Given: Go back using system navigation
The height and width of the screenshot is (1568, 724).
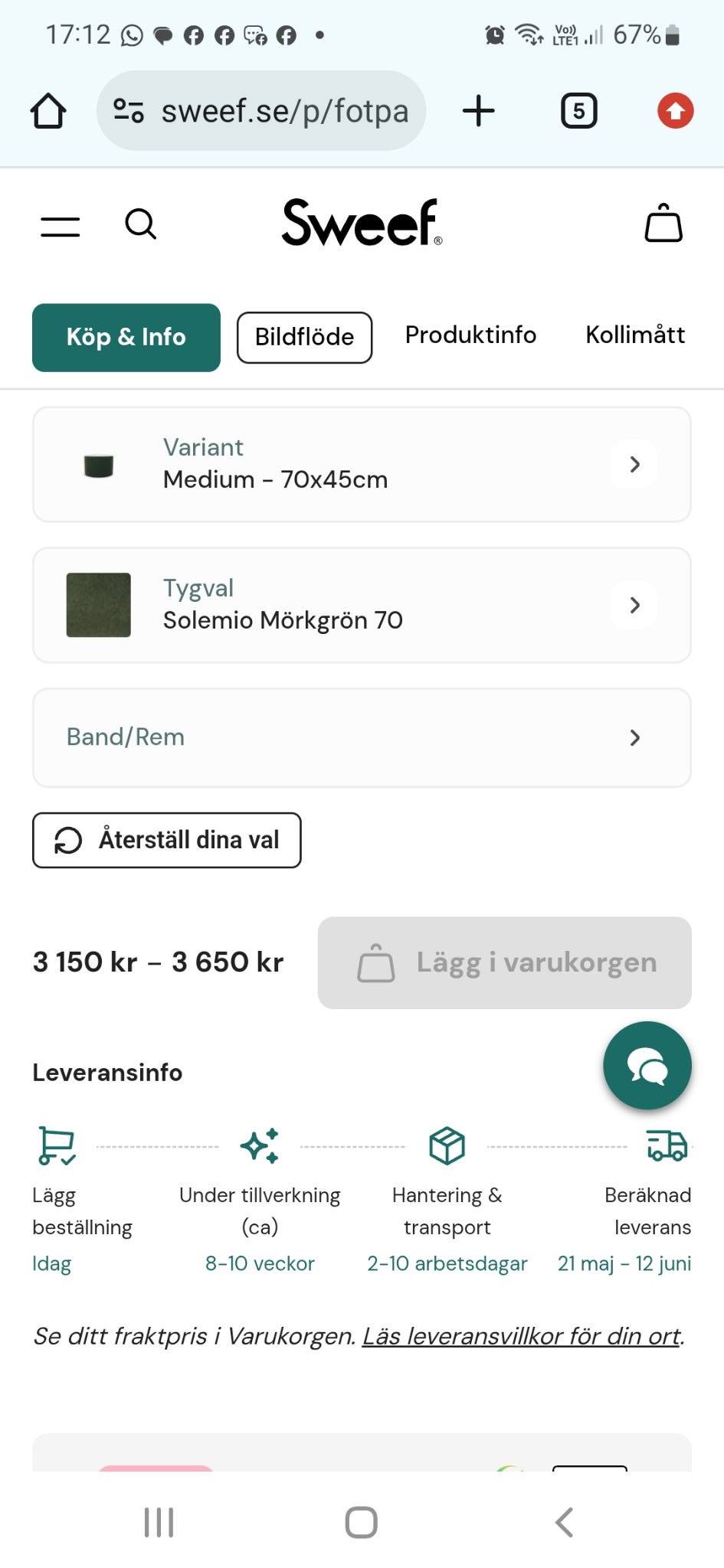Looking at the screenshot, I should click(564, 1522).
